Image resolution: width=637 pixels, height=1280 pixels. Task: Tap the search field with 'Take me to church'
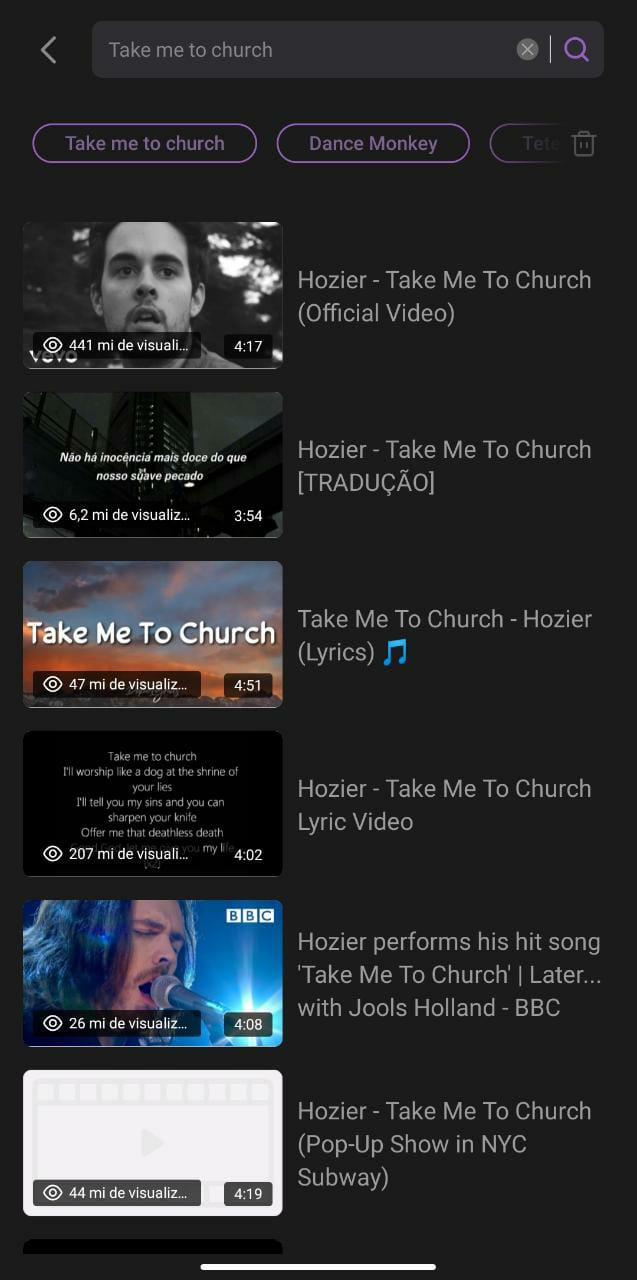300,50
